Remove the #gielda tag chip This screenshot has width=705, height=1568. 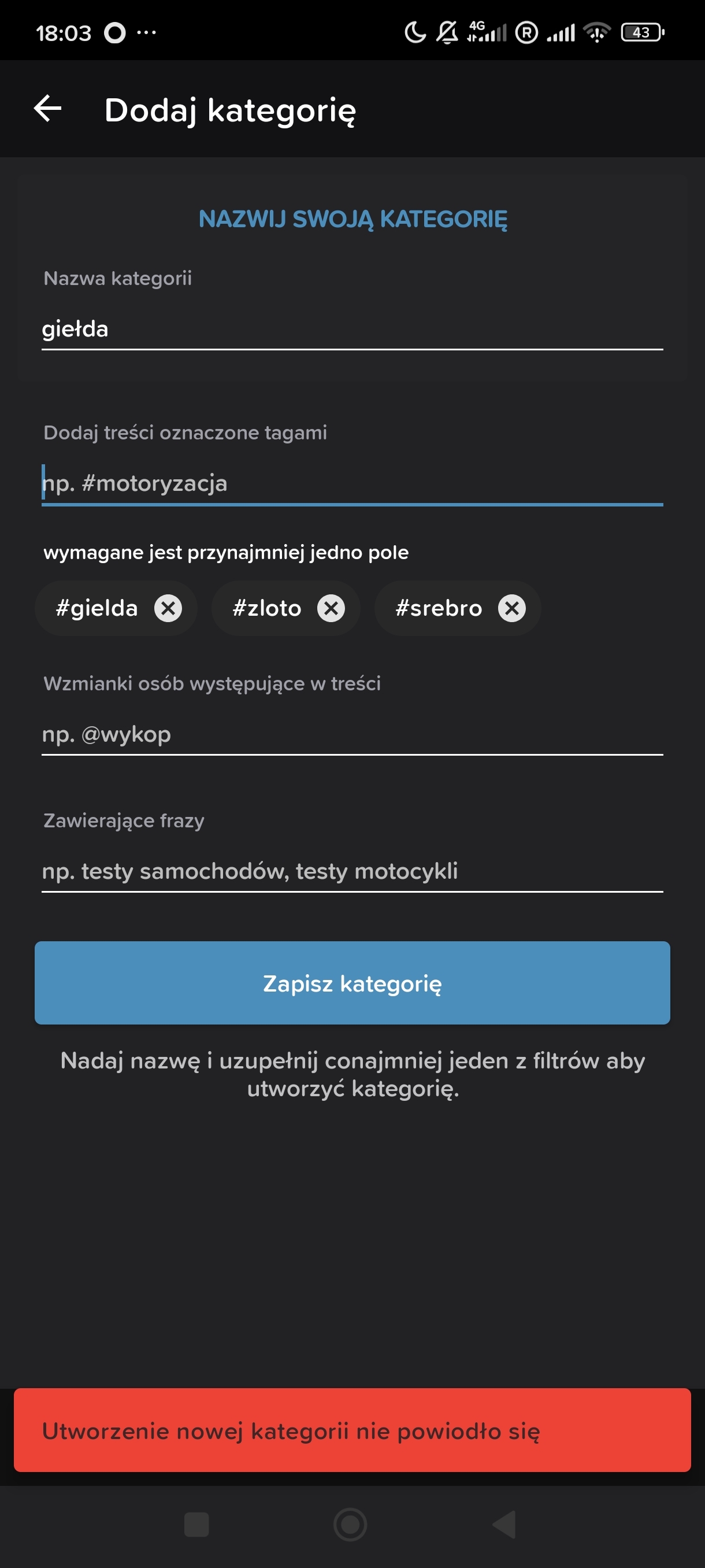coord(168,608)
